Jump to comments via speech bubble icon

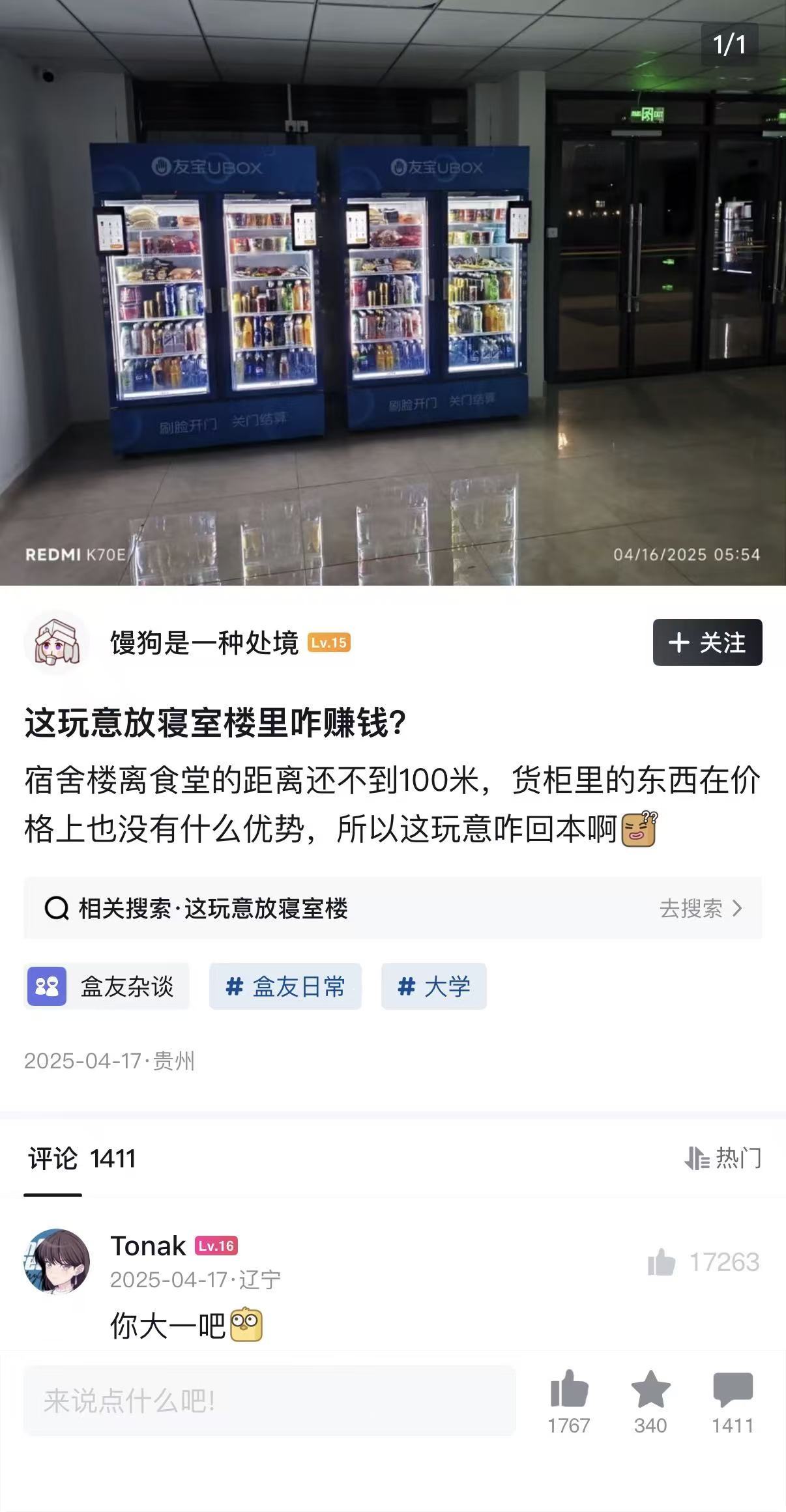(733, 1389)
